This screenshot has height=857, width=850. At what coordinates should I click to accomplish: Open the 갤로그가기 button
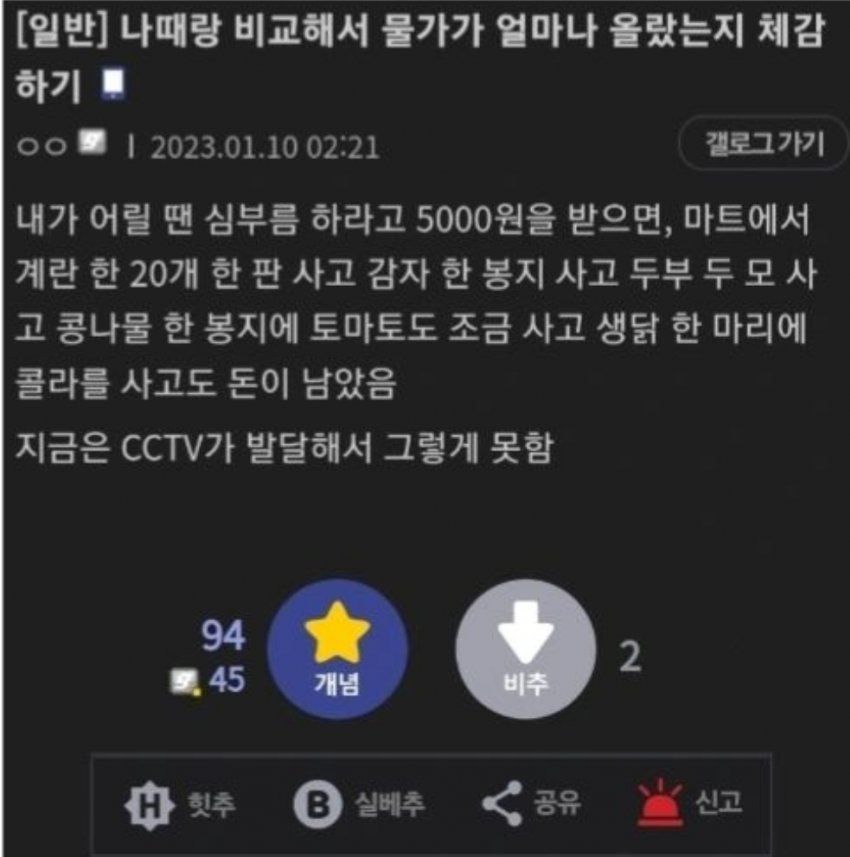coord(765,145)
